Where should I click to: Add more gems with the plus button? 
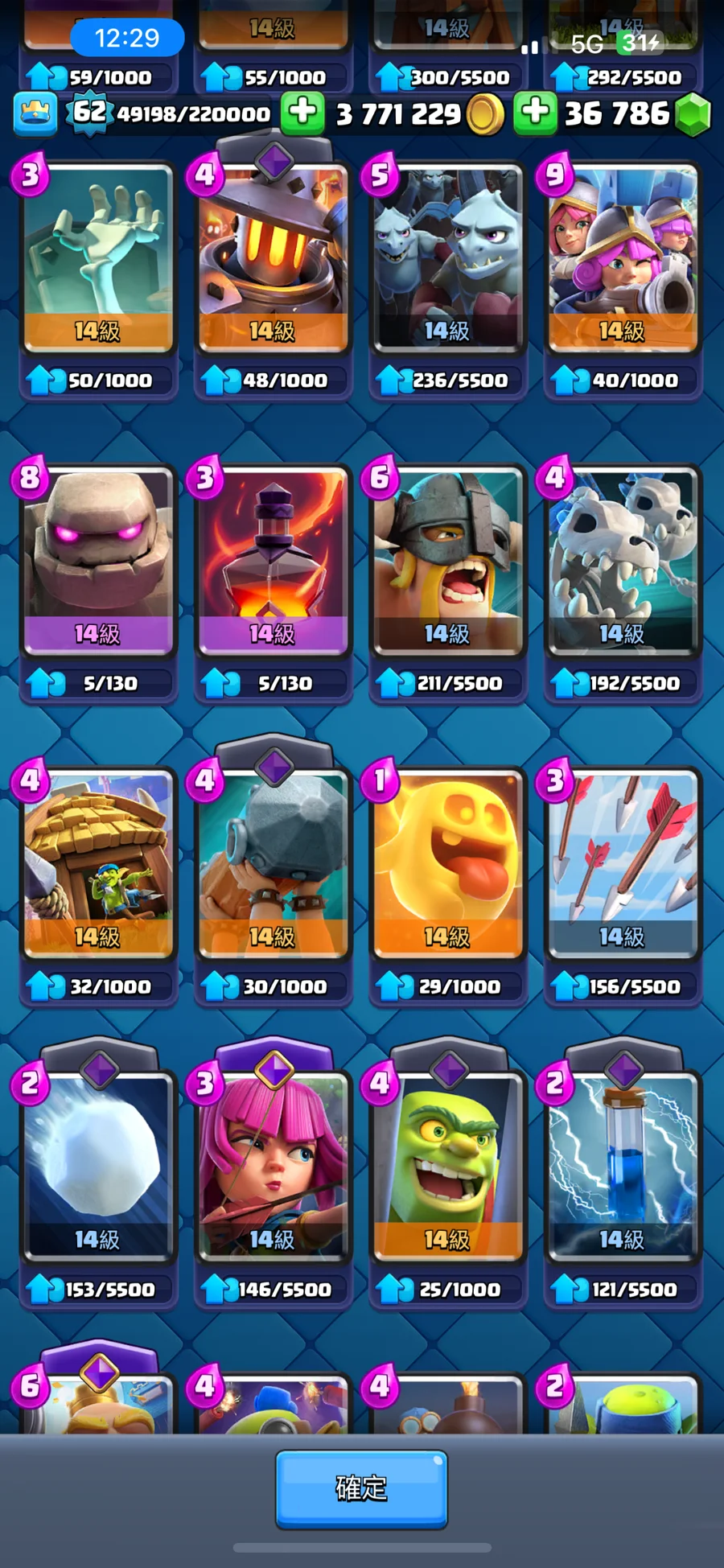coord(534,113)
